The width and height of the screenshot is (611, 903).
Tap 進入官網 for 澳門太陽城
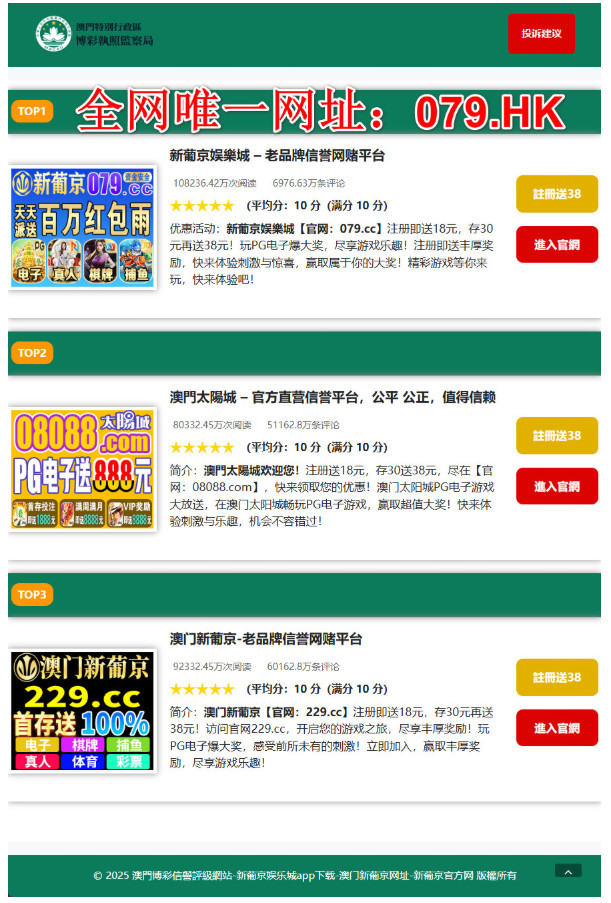click(x=557, y=487)
